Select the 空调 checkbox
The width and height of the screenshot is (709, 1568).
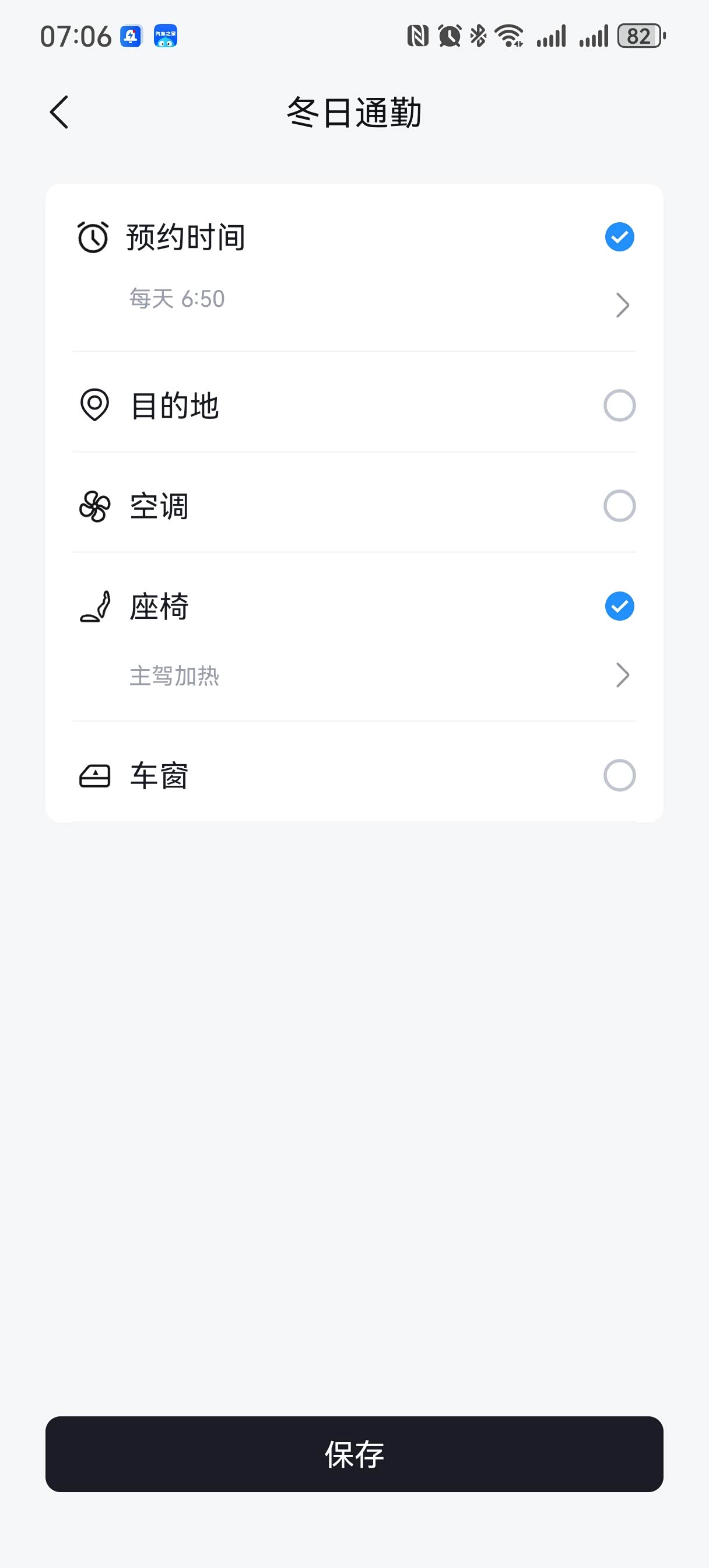coord(619,506)
